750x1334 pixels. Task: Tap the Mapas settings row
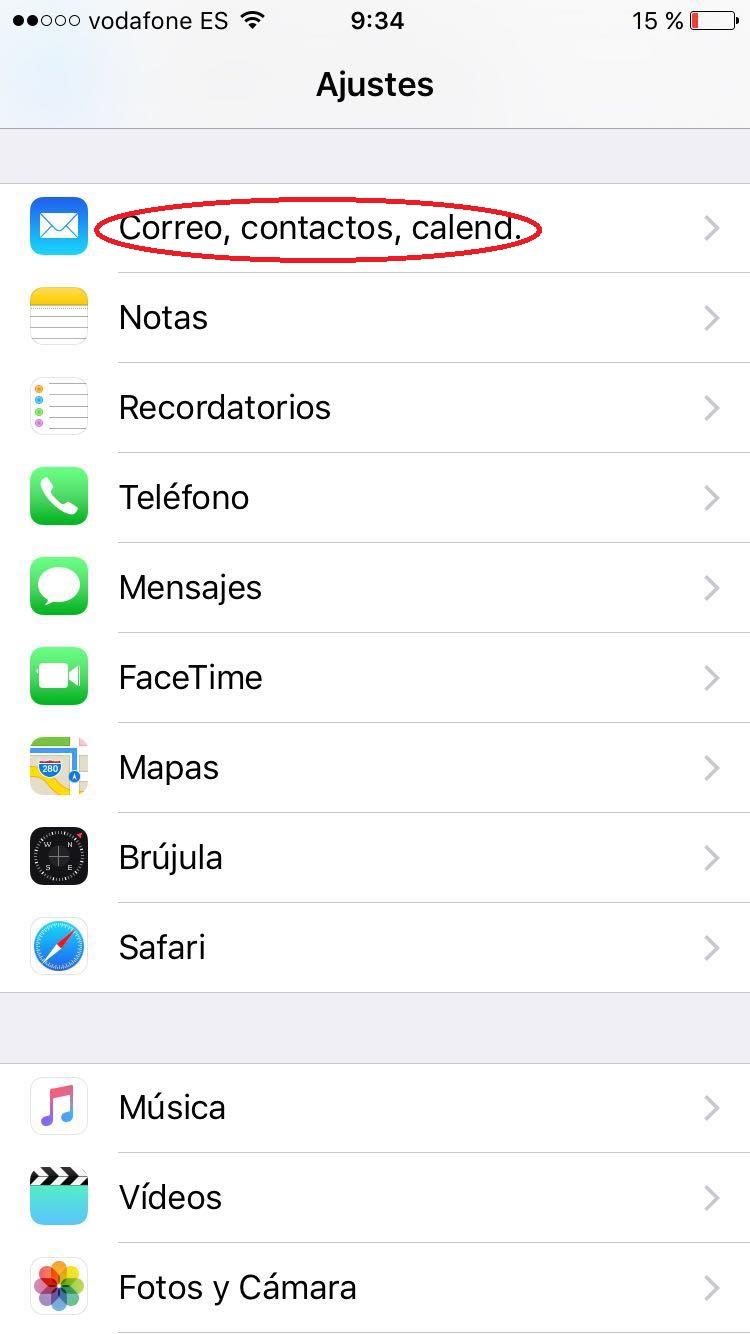375,768
